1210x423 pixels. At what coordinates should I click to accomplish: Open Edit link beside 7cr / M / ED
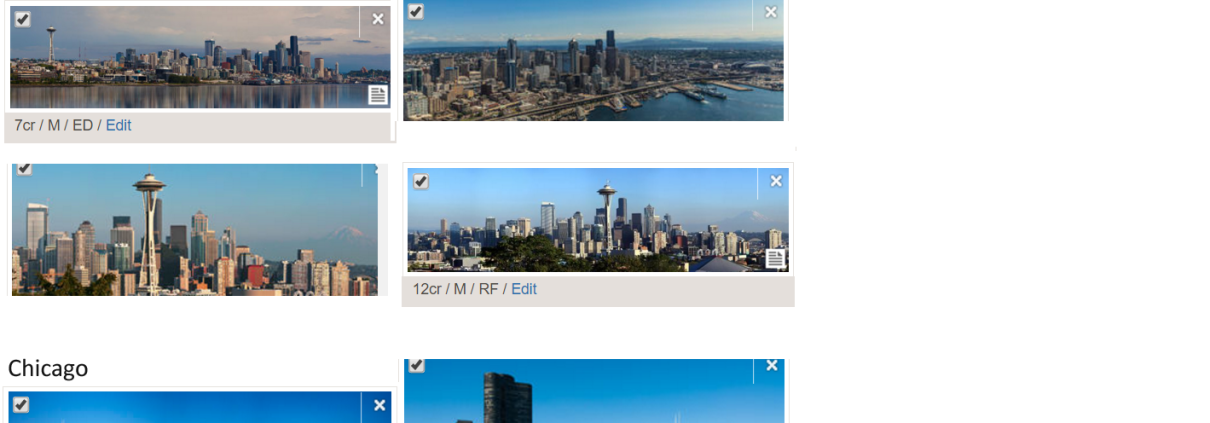click(118, 125)
